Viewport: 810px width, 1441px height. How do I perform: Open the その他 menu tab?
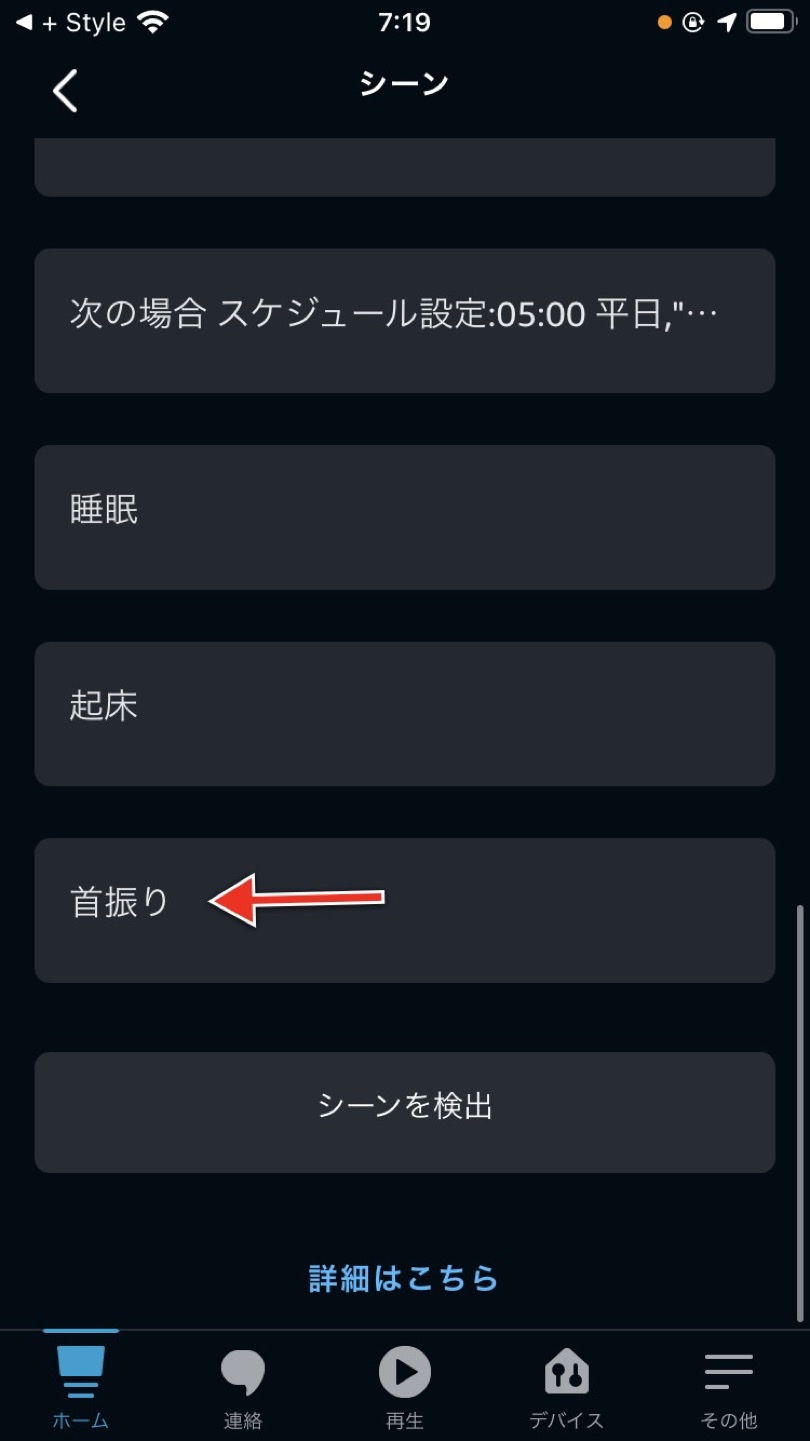coord(729,1385)
